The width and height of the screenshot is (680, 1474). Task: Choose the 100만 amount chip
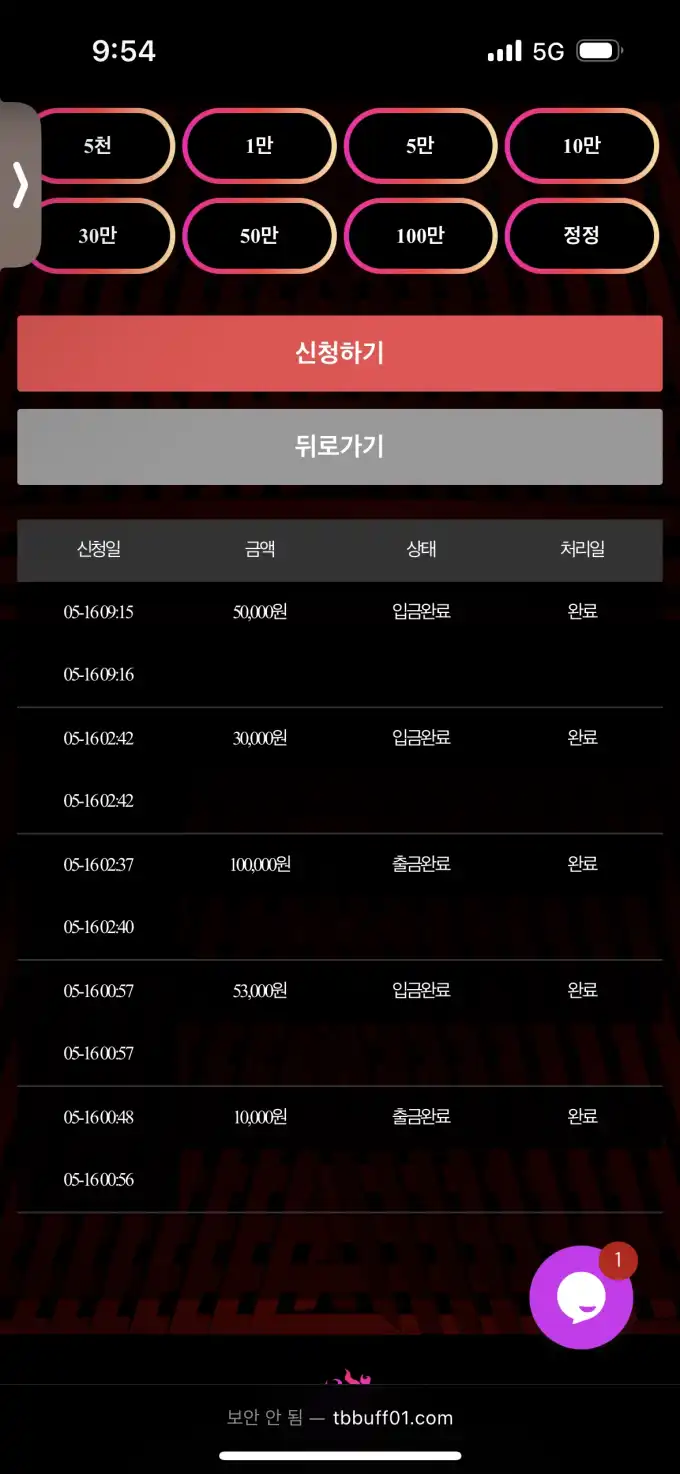point(420,236)
